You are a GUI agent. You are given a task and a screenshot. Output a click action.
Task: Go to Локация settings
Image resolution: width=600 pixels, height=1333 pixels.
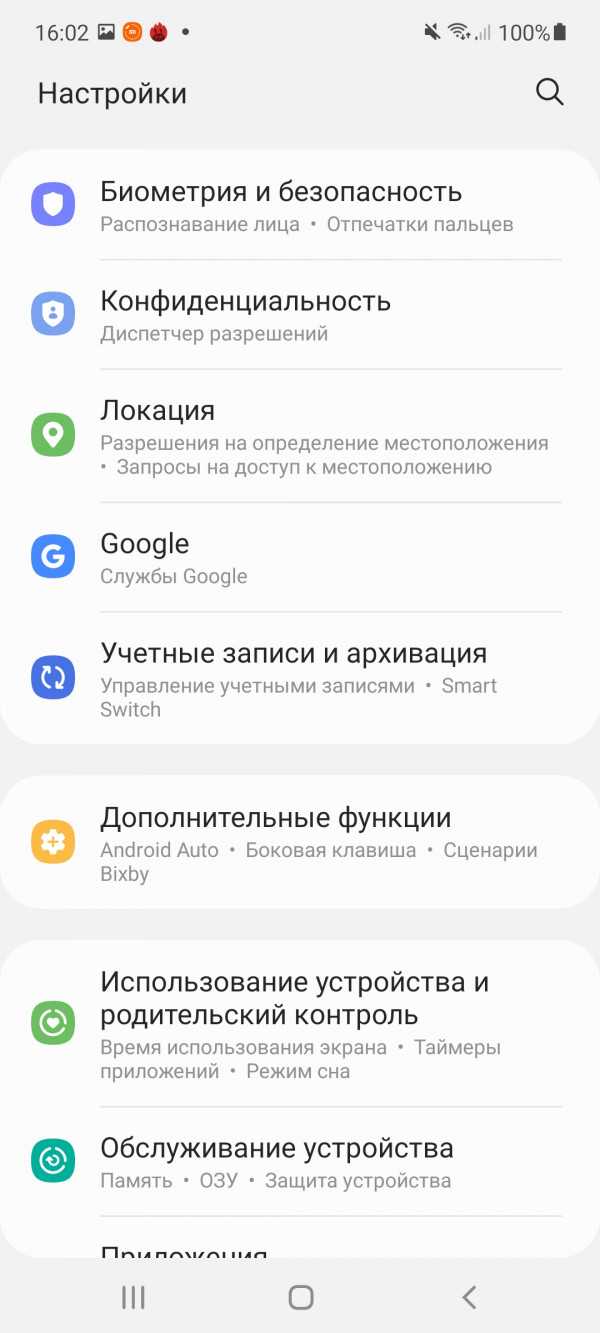coord(300,436)
